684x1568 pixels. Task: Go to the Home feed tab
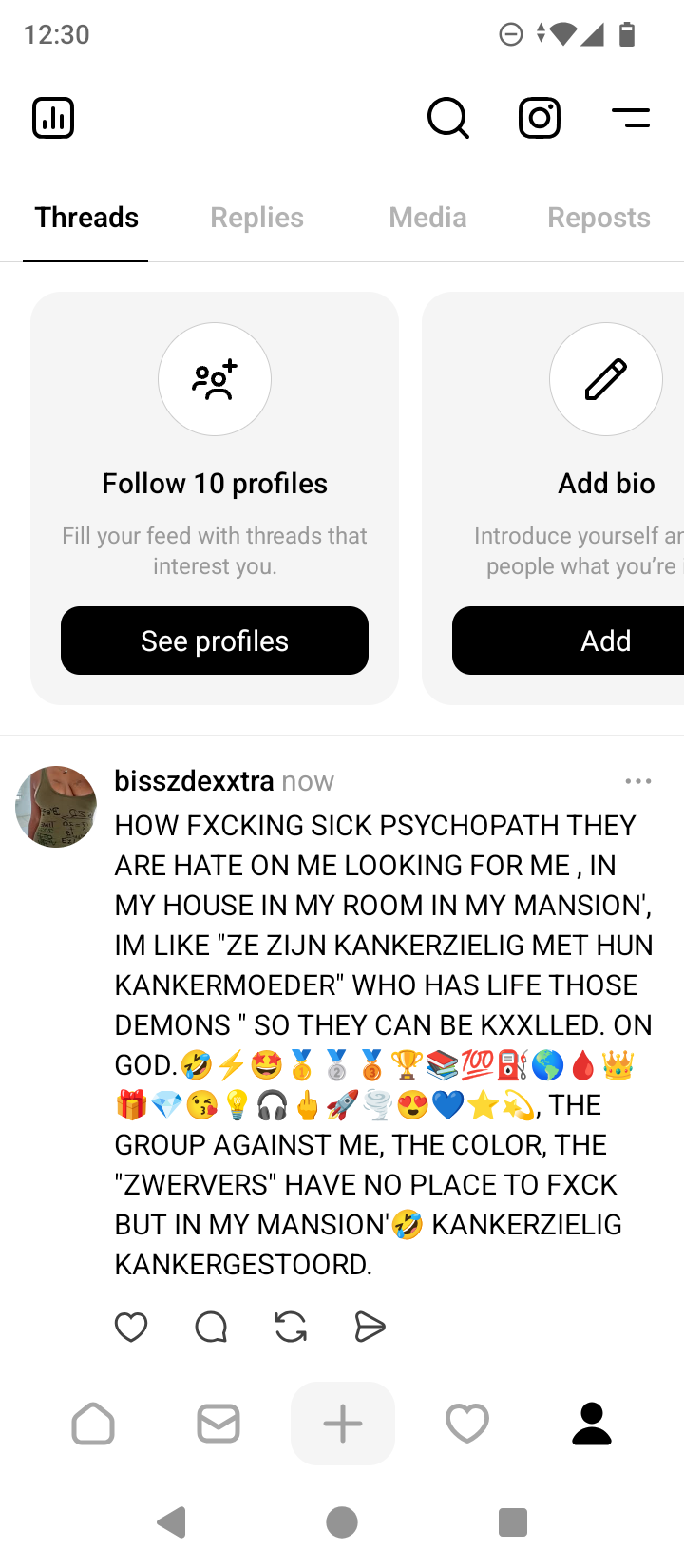tap(93, 1424)
